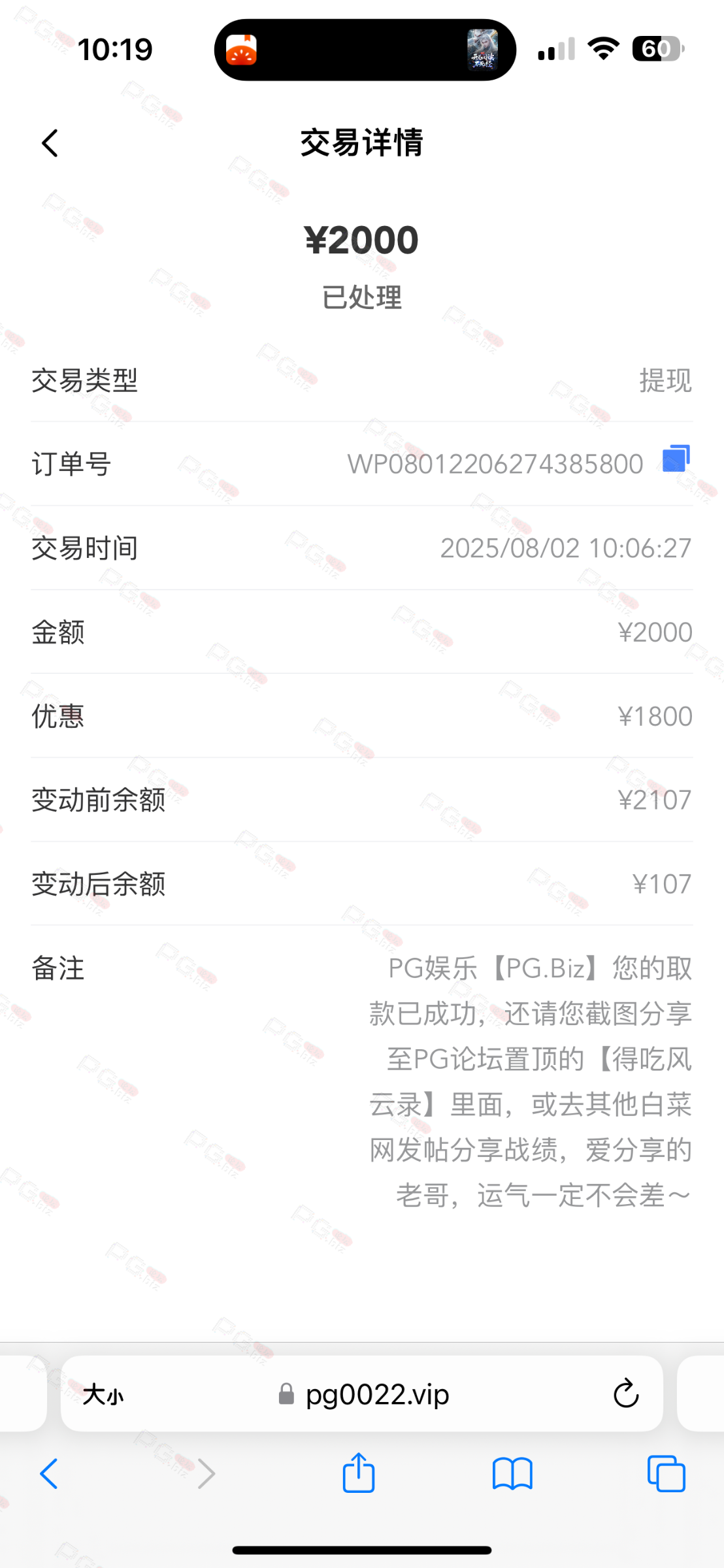Screen dimensions: 724x1568
Task: Go back from the transaction details page
Action: coord(50,143)
